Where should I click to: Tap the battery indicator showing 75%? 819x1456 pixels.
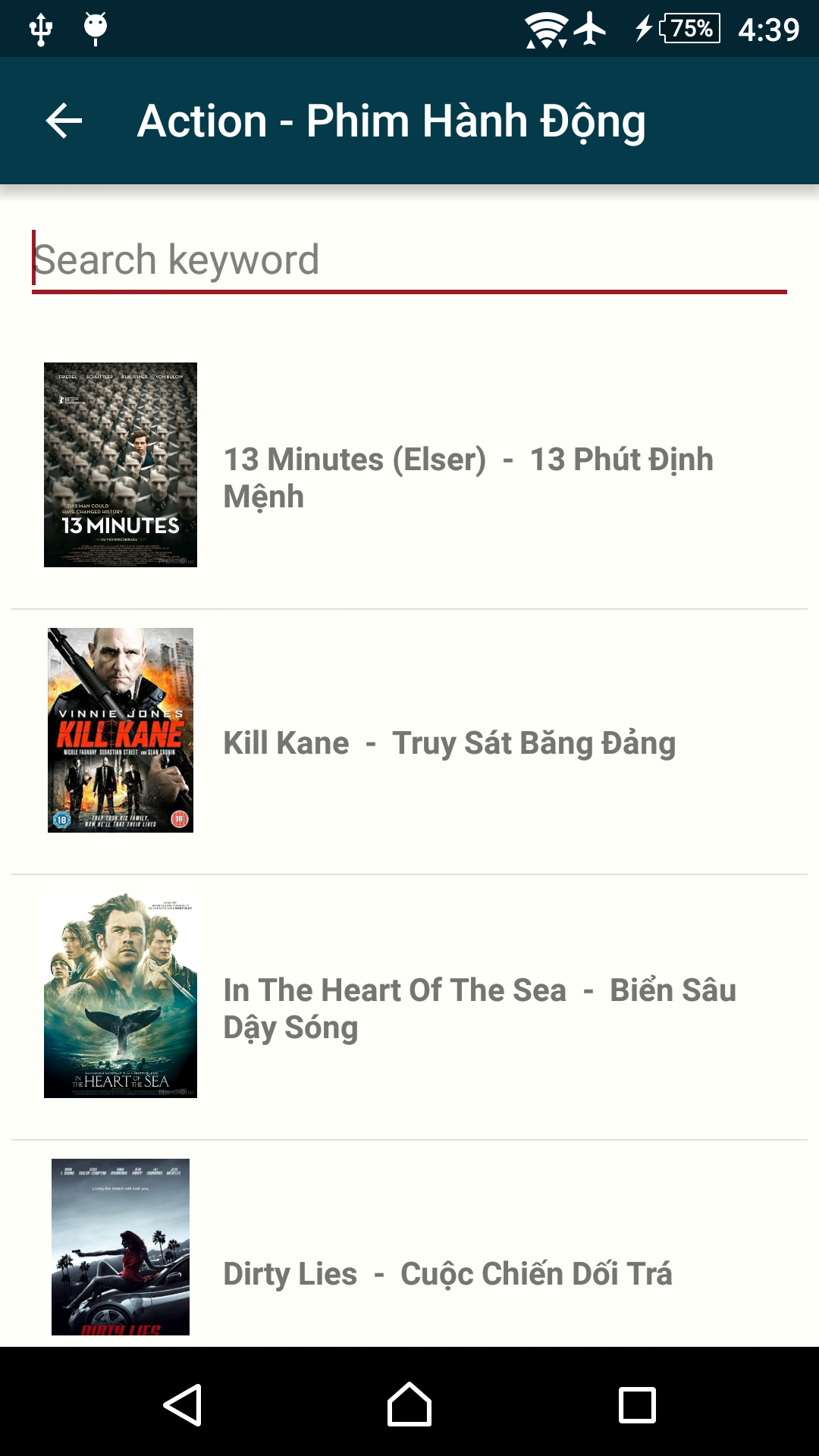(x=689, y=29)
